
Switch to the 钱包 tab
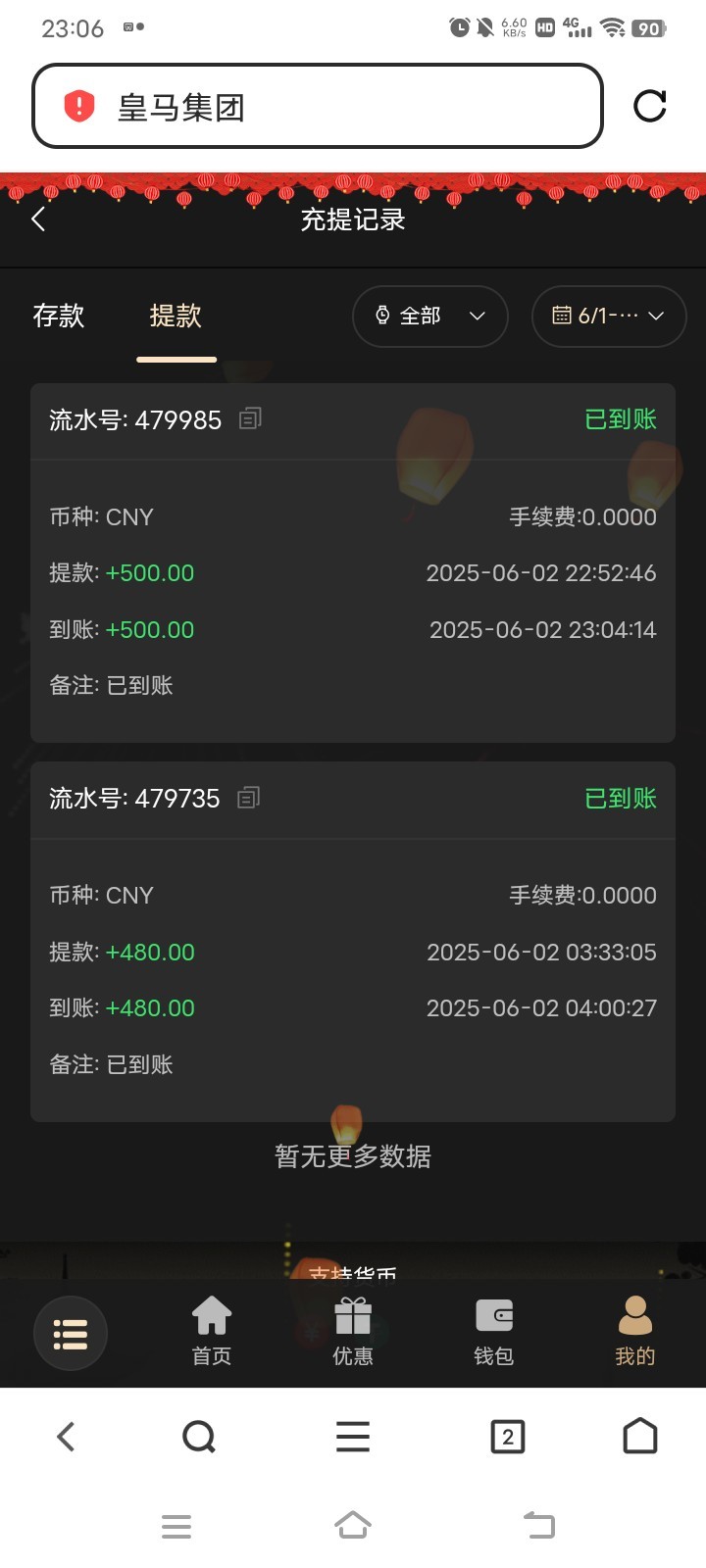494,1331
